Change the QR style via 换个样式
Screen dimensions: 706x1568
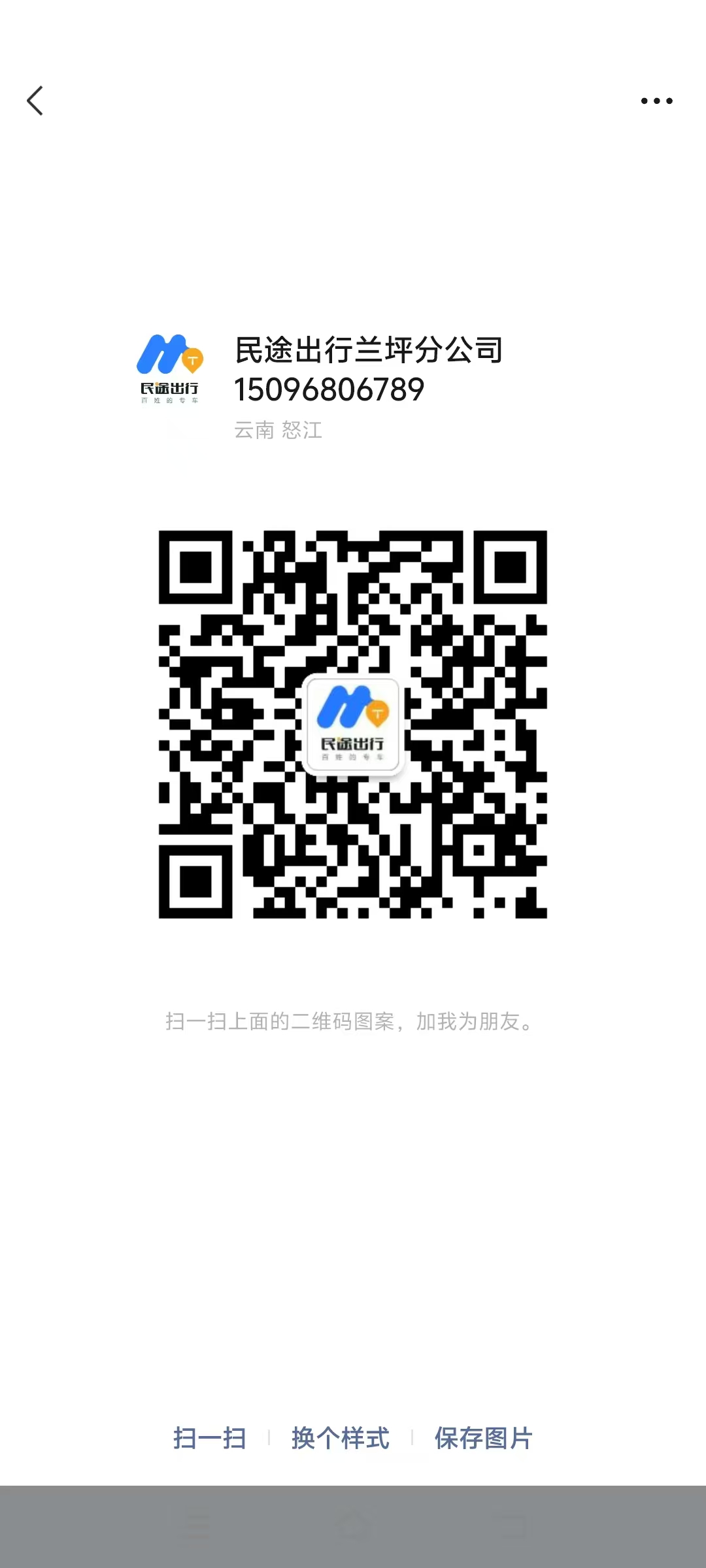coord(341,1438)
